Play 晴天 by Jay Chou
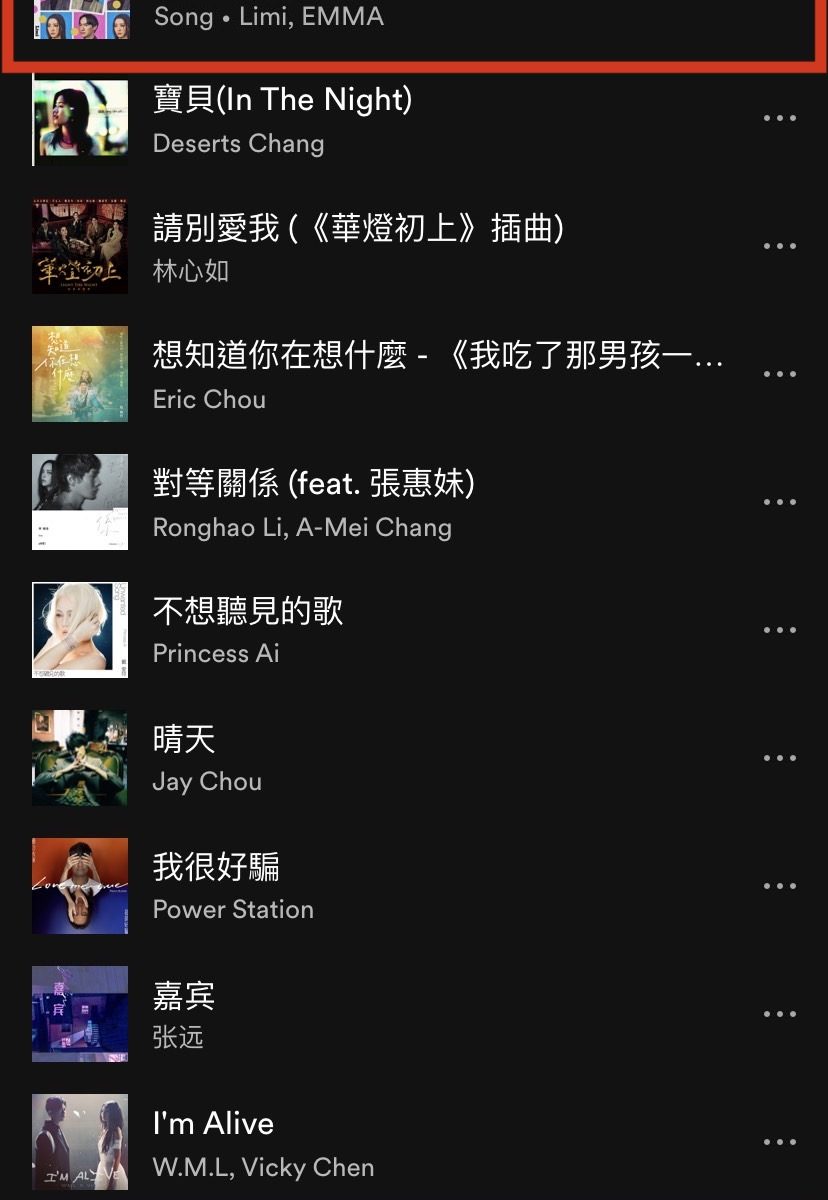The height and width of the screenshot is (1200, 828). coord(207,758)
